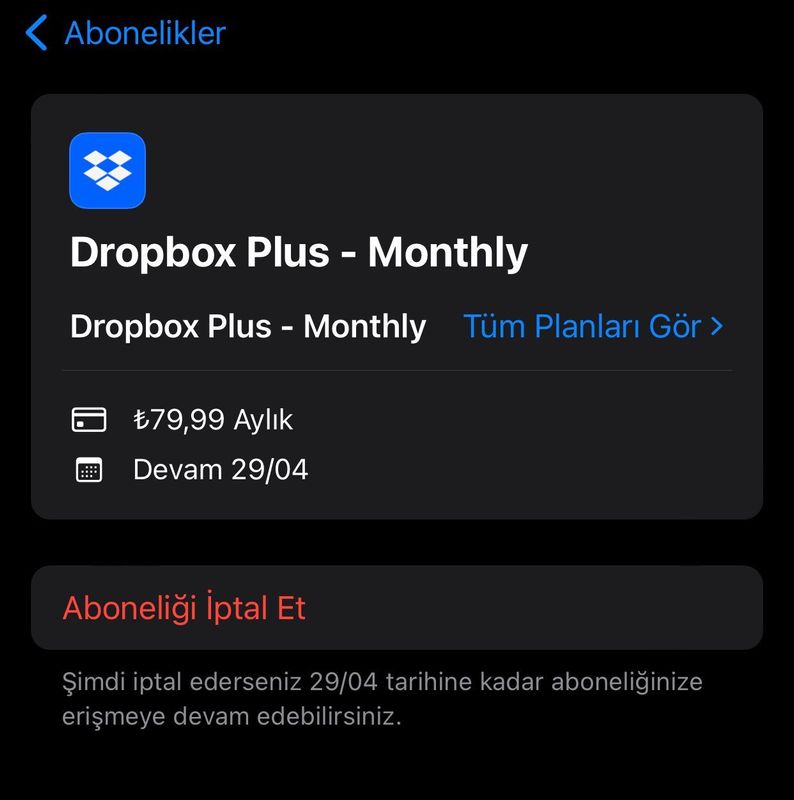Viewport: 794px width, 800px height.
Task: Select the Dropbox Plus - Monthly plan row
Action: (x=245, y=326)
